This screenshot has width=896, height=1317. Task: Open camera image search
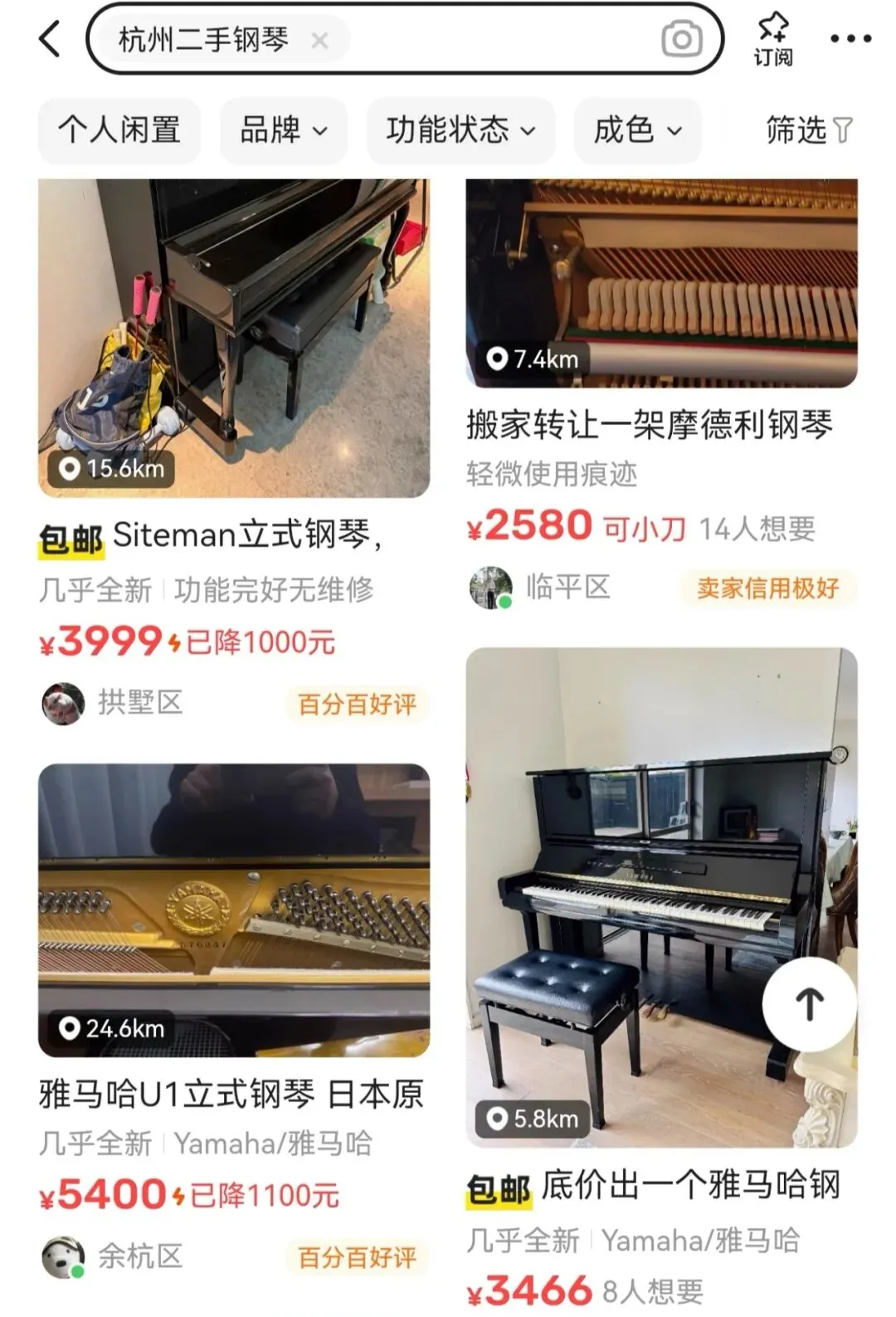tap(681, 39)
